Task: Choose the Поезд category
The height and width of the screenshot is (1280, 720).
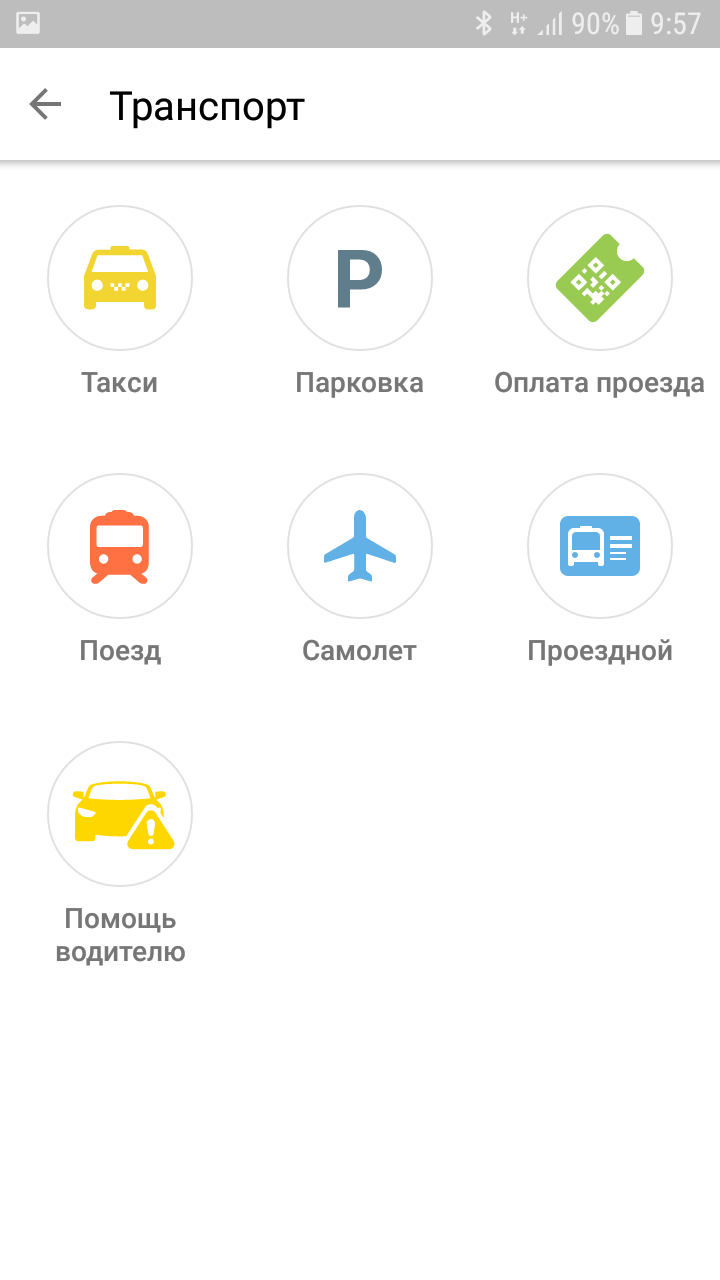Action: pyautogui.click(x=120, y=546)
